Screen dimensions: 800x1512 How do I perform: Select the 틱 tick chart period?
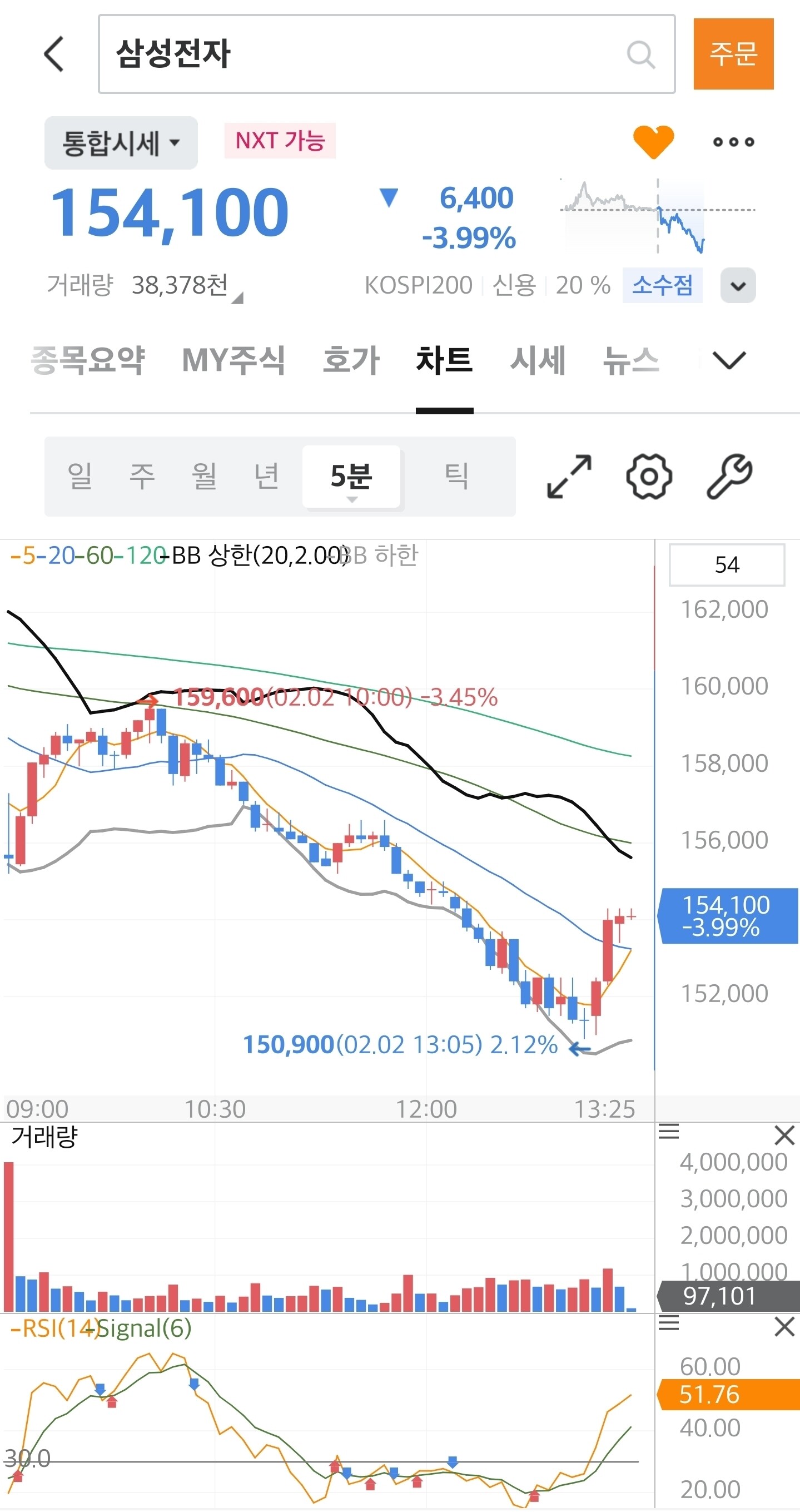pos(456,475)
